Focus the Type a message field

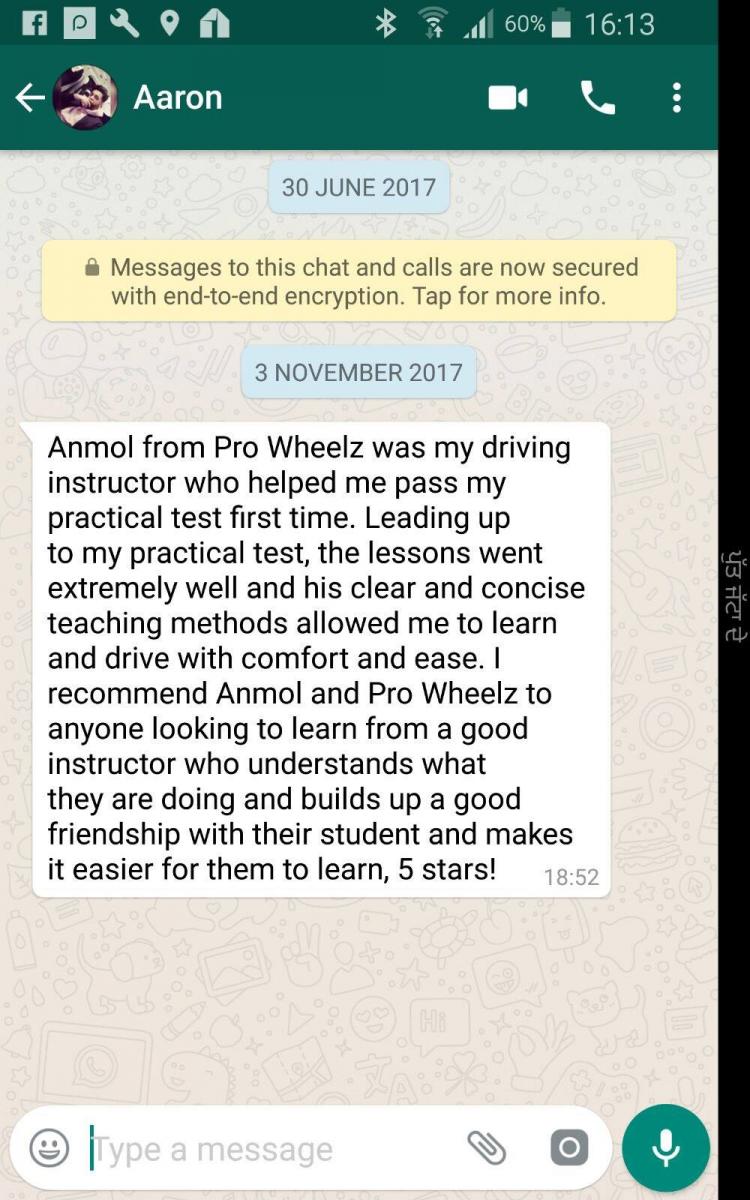tap(270, 1149)
